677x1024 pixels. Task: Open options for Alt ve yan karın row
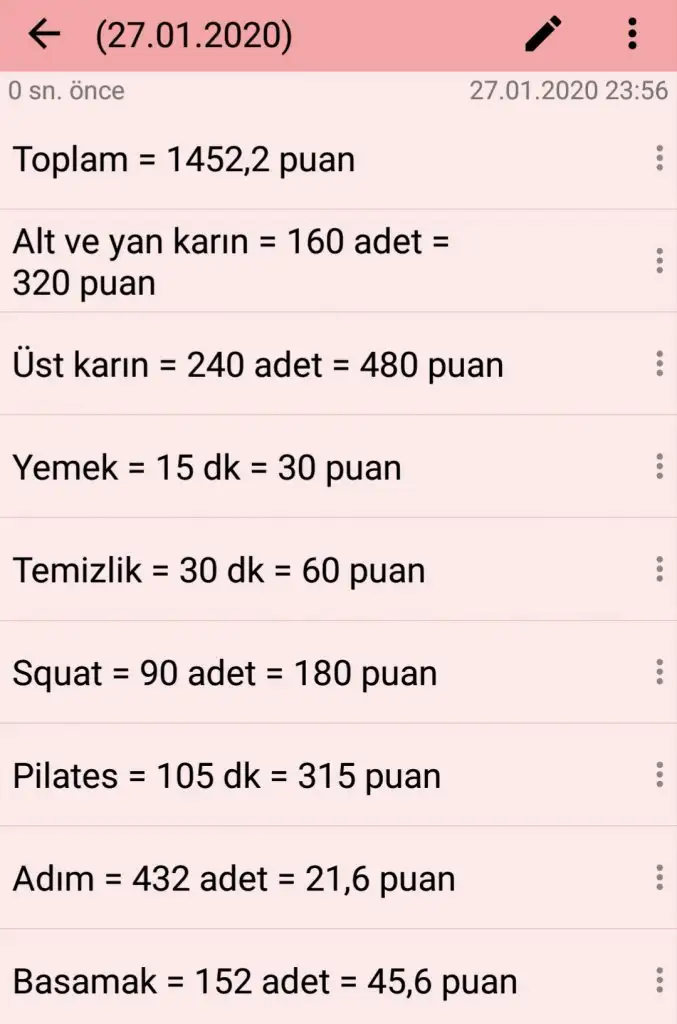[659, 260]
